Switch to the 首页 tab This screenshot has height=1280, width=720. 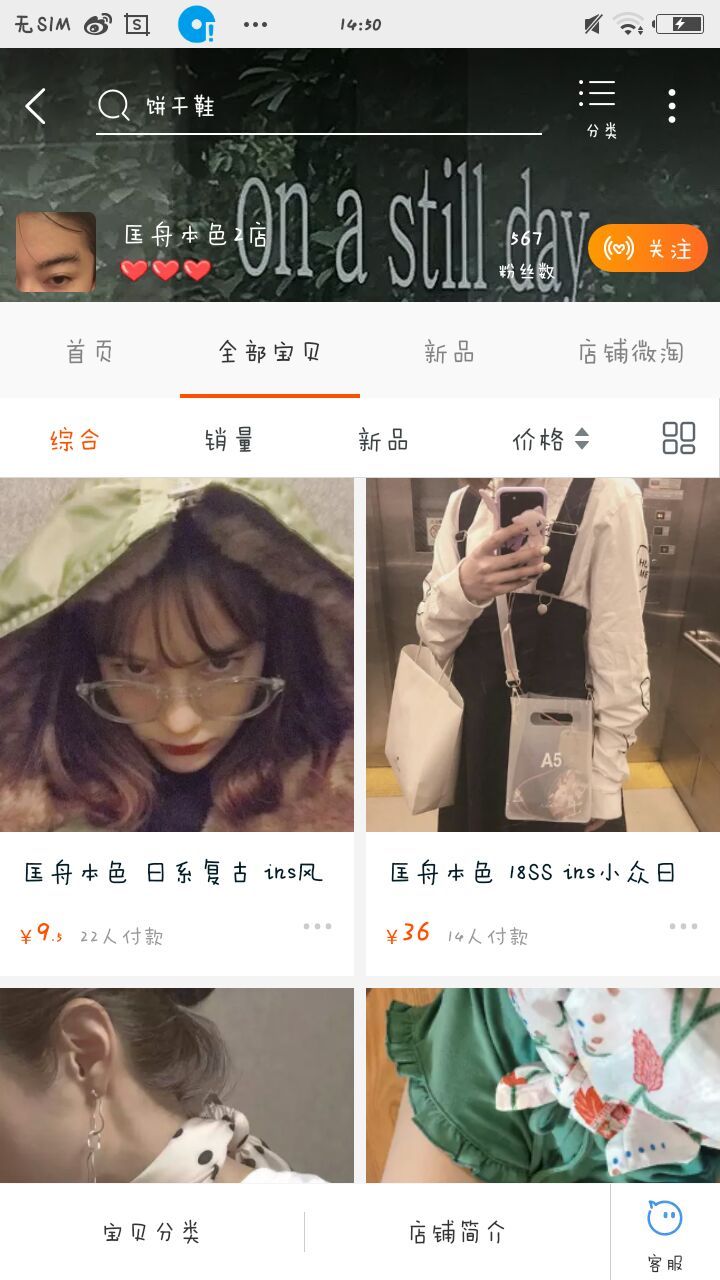(90, 352)
